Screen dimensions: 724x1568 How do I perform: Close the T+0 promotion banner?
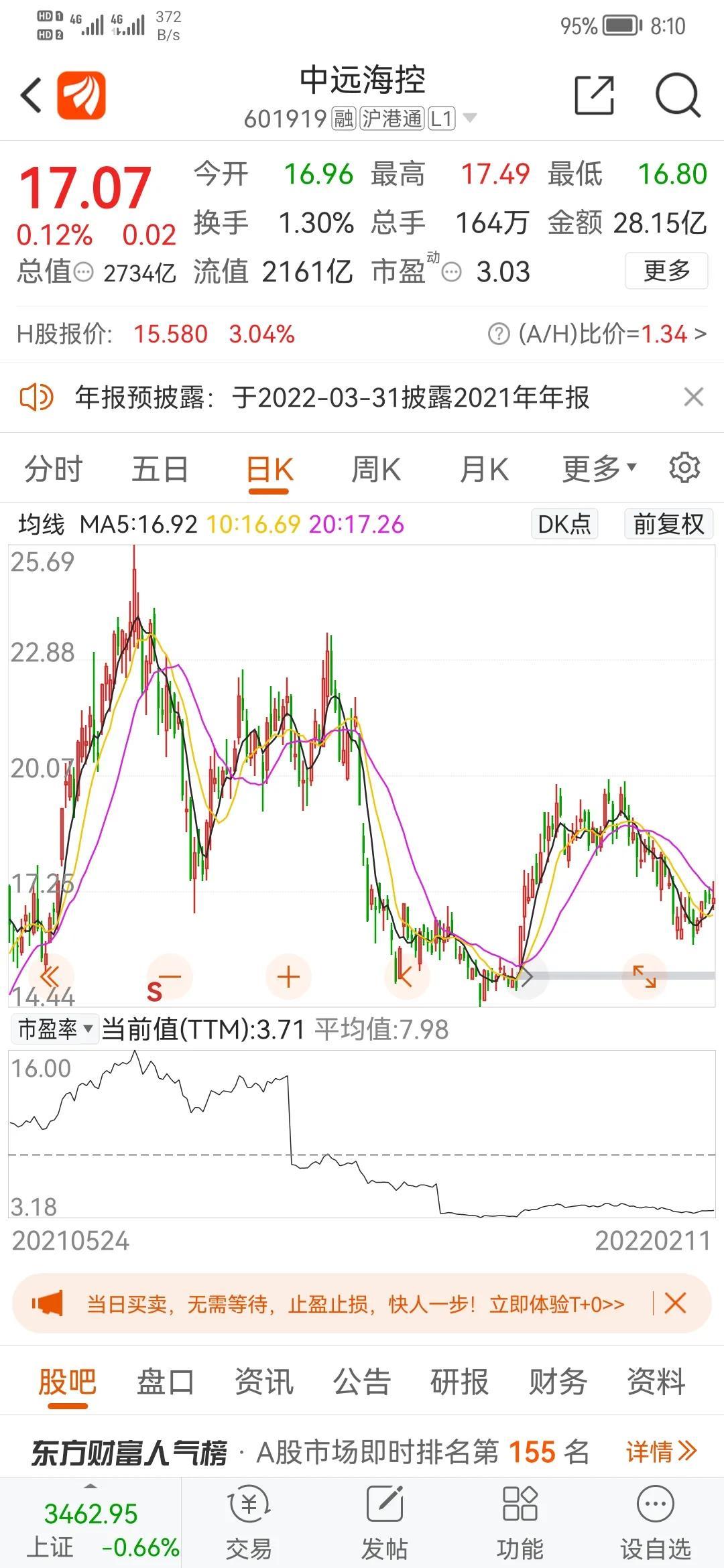coord(675,1303)
